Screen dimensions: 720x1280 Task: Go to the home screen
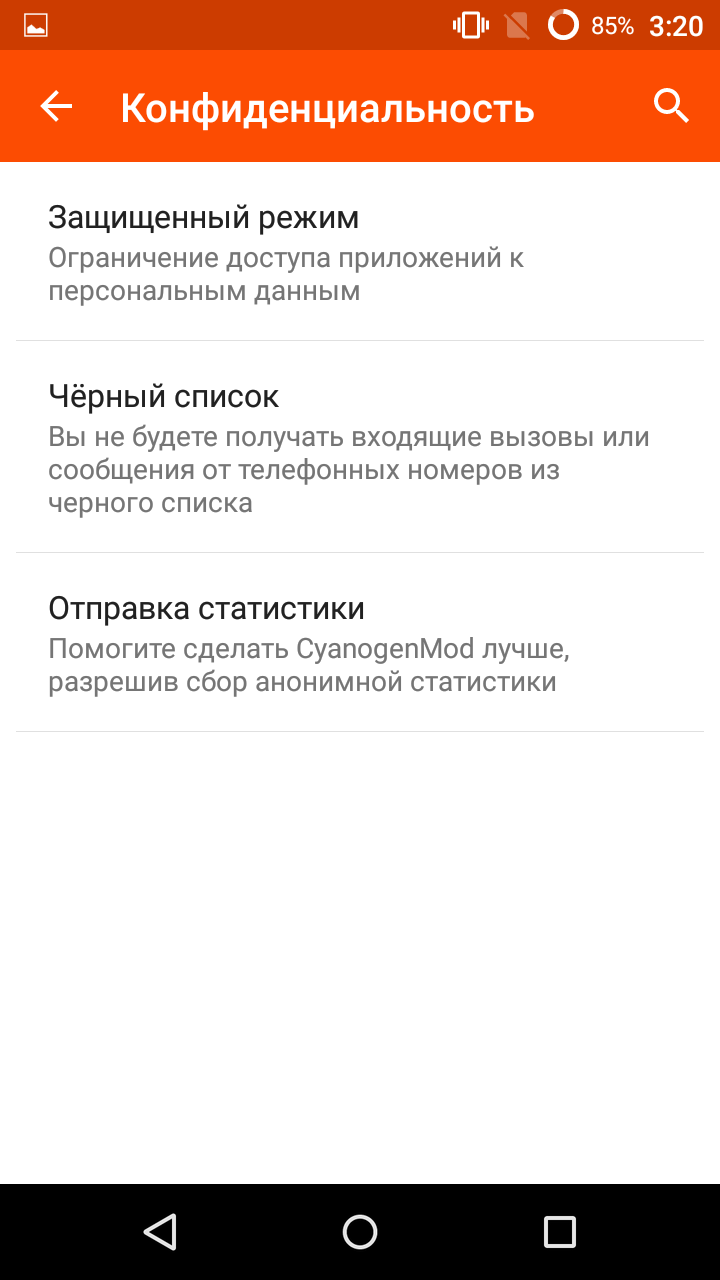coord(360,1232)
